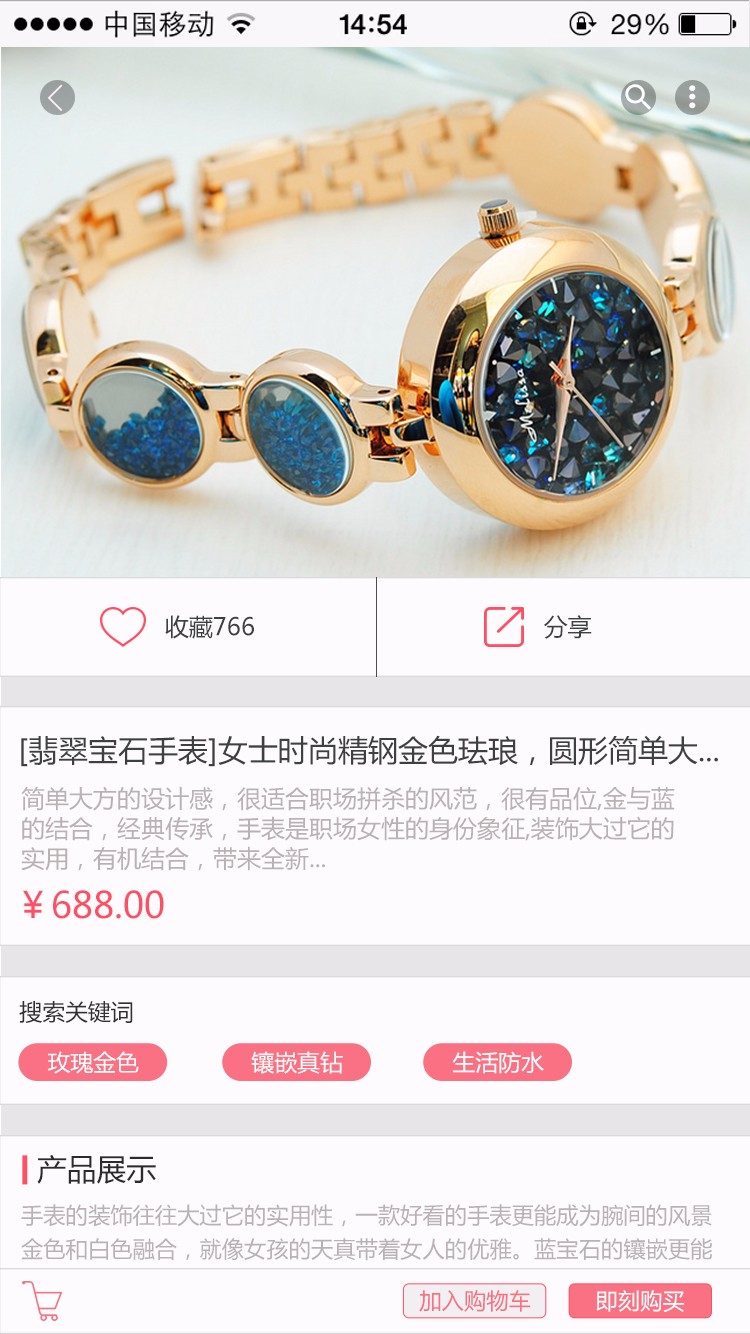View the watch product photo
Screen dimensions: 750x1334
point(375,330)
